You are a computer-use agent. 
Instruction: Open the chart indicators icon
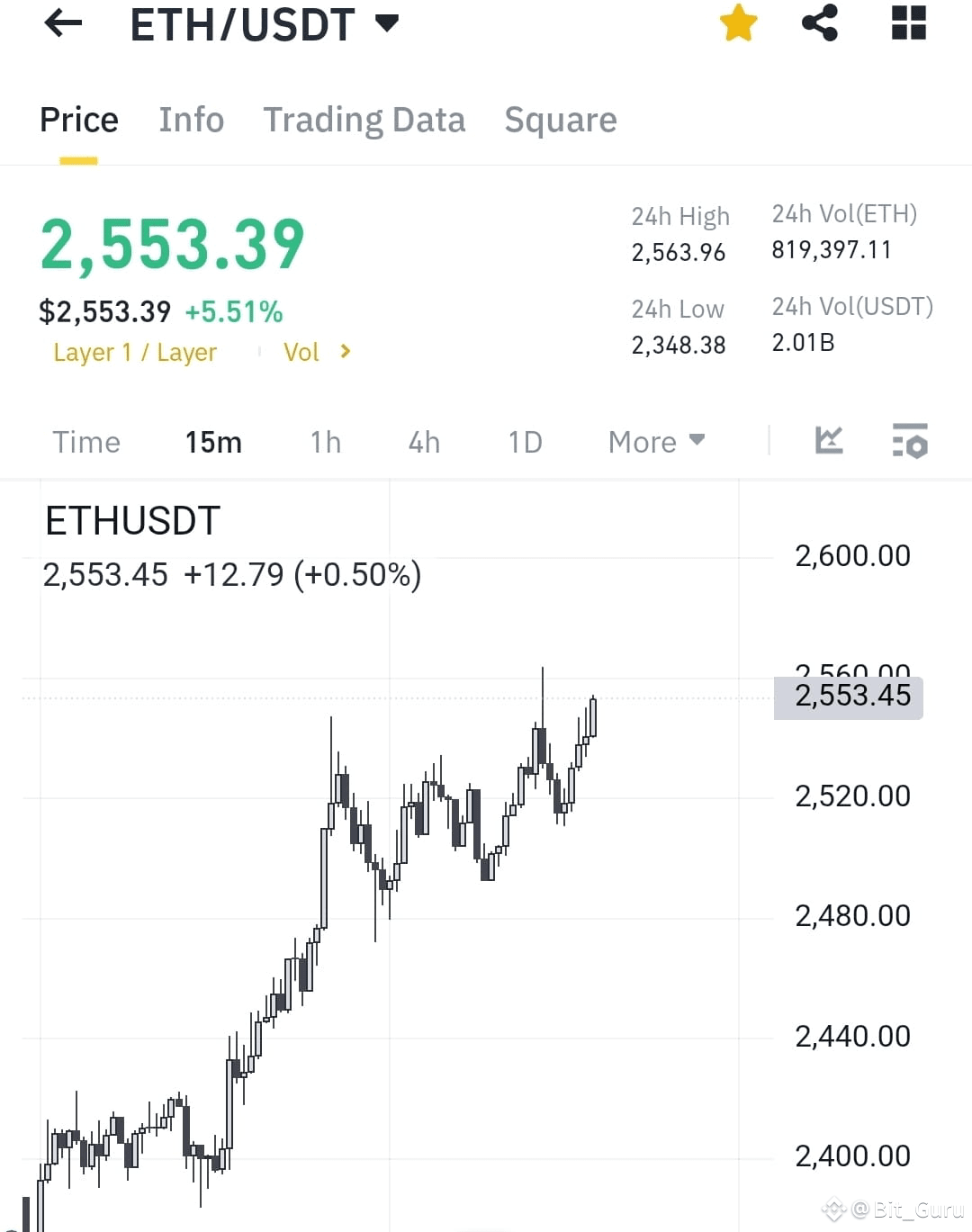tap(829, 441)
